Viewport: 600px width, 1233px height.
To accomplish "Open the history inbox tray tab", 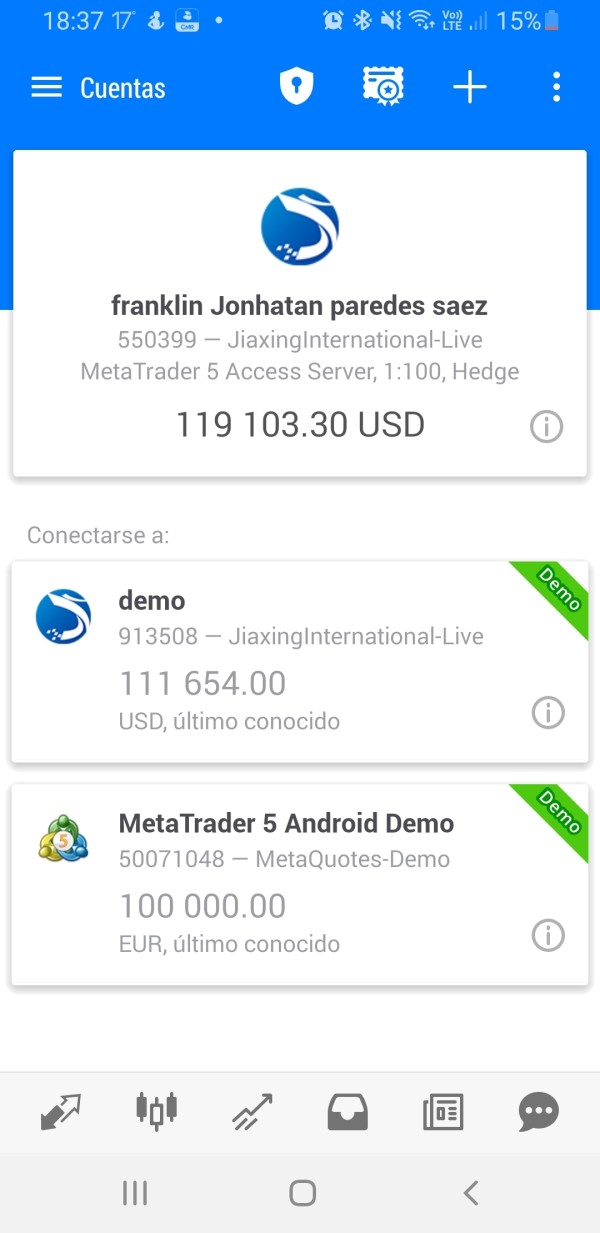I will (348, 1111).
